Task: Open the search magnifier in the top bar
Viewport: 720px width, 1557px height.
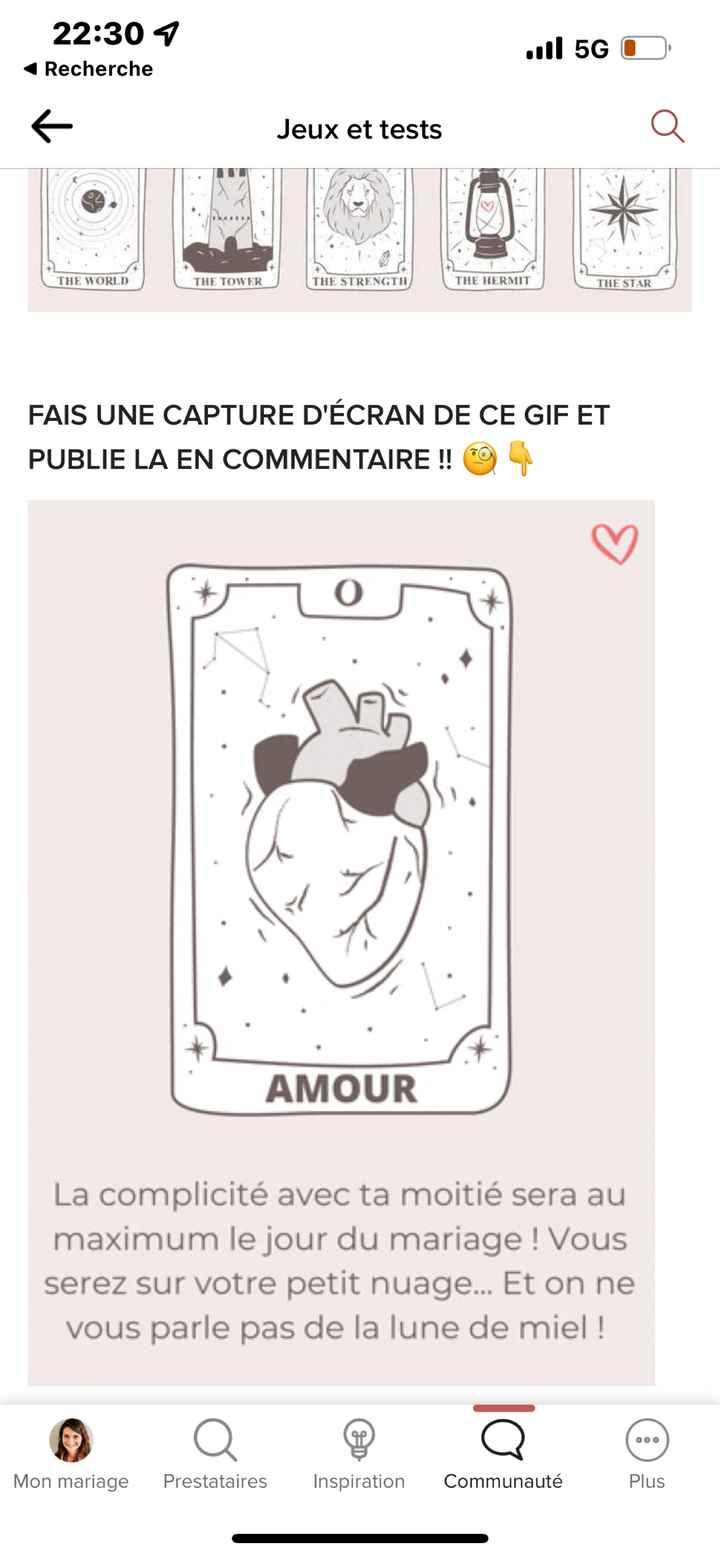Action: [x=667, y=127]
